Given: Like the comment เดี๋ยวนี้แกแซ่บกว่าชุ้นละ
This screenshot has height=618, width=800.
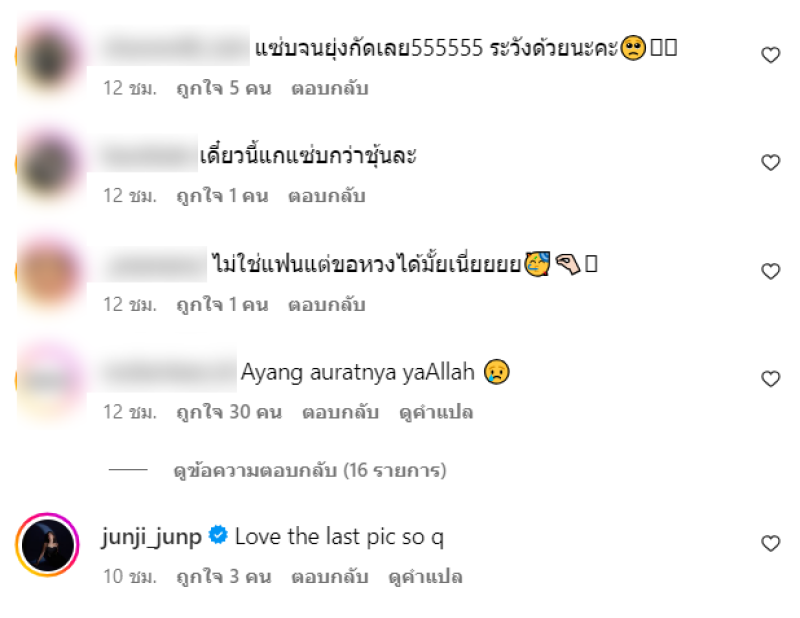Looking at the screenshot, I should click(770, 163).
